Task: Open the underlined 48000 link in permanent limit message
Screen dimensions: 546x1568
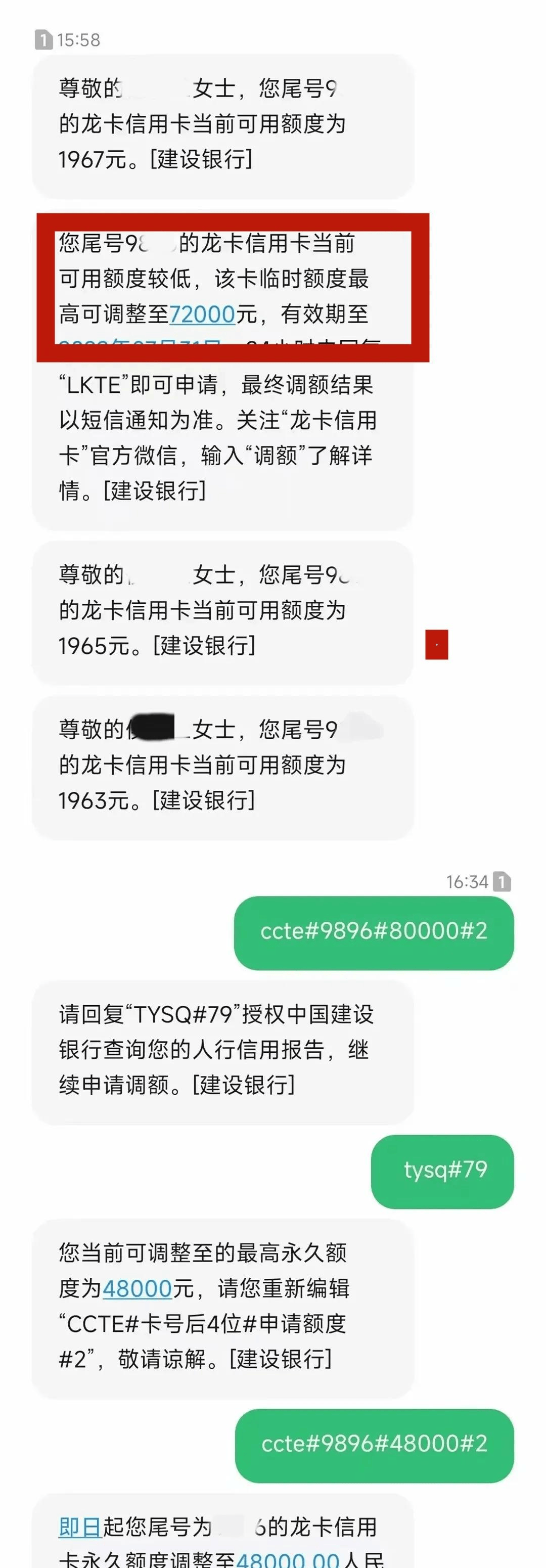Action: click(137, 1288)
